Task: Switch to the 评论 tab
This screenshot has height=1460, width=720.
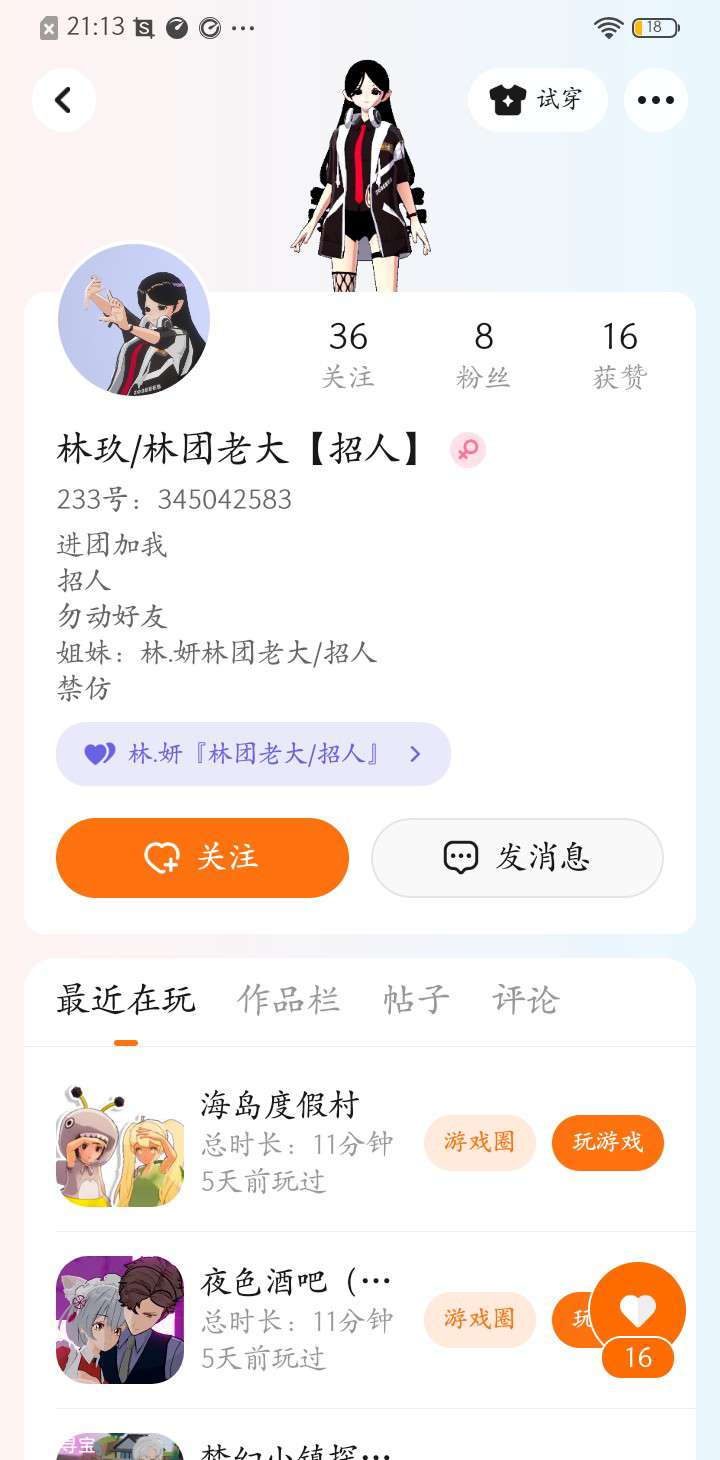Action: [525, 999]
